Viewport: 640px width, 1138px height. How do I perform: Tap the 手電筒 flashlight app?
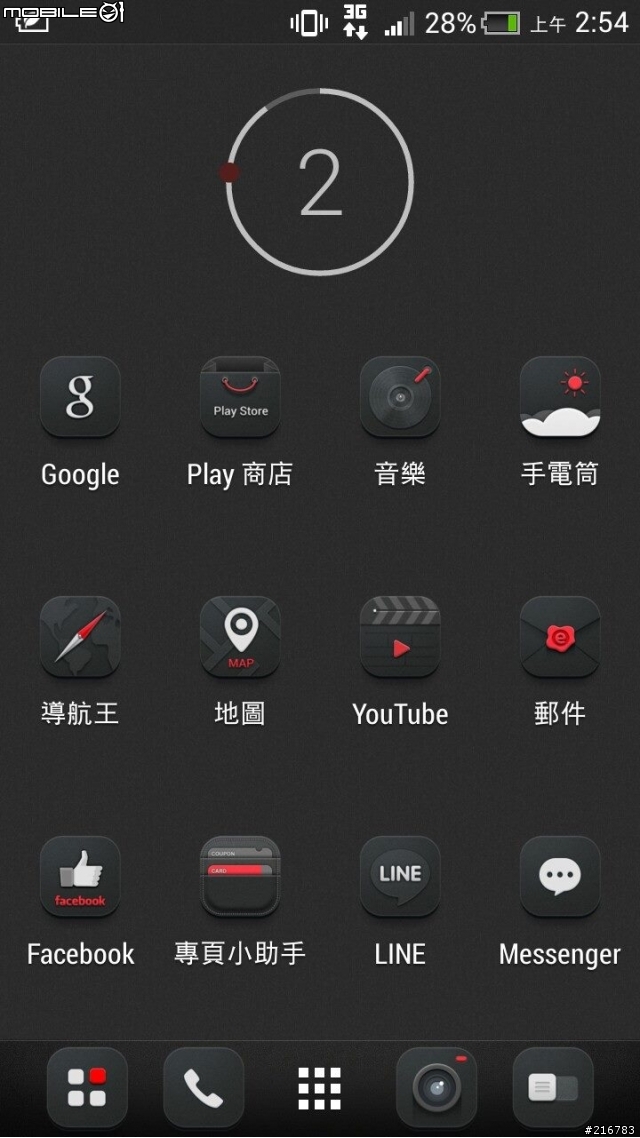point(560,397)
